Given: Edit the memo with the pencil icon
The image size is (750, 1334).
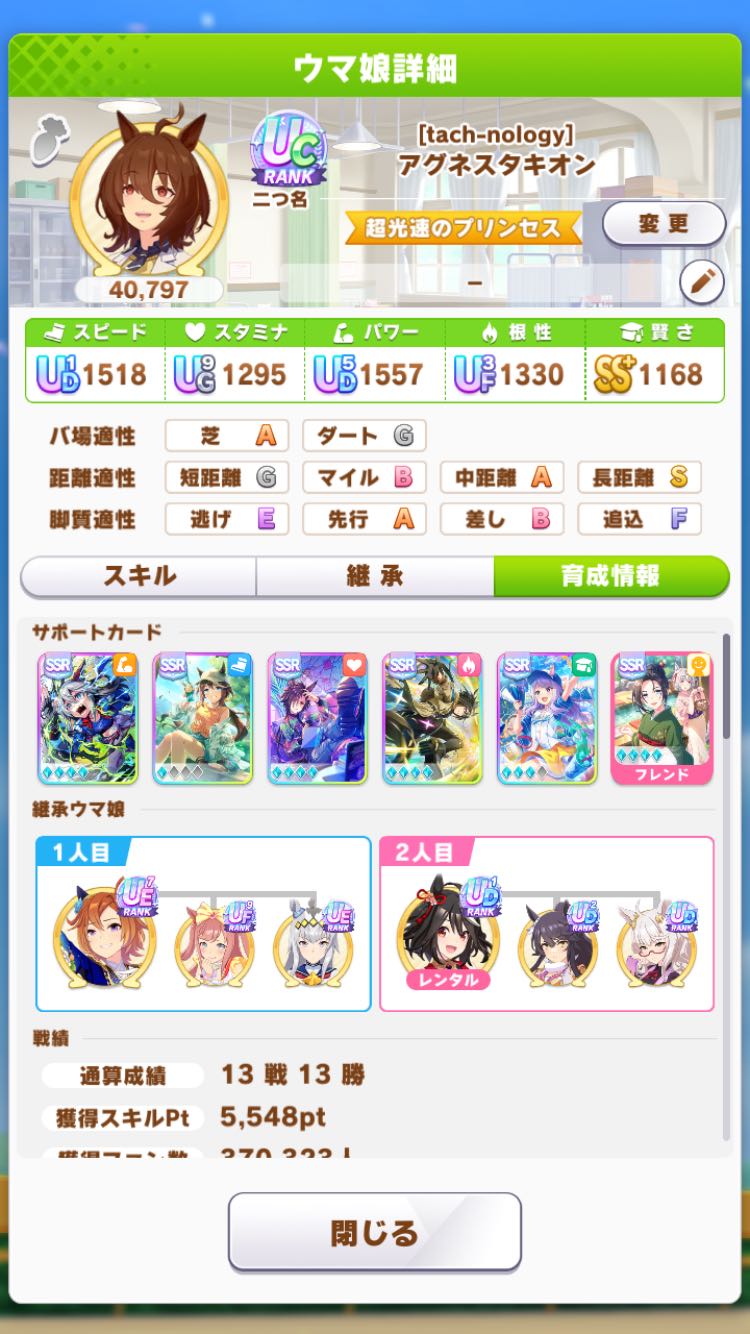Looking at the screenshot, I should (x=702, y=283).
